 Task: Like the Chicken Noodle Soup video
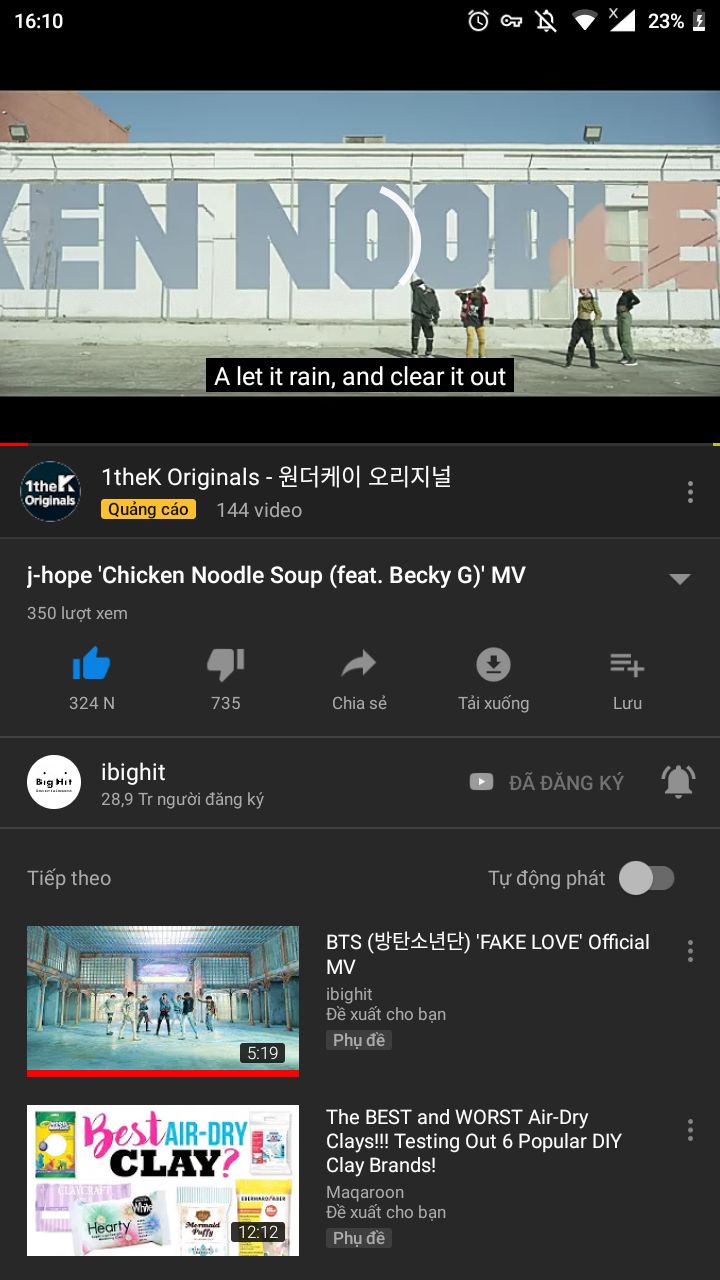(91, 665)
